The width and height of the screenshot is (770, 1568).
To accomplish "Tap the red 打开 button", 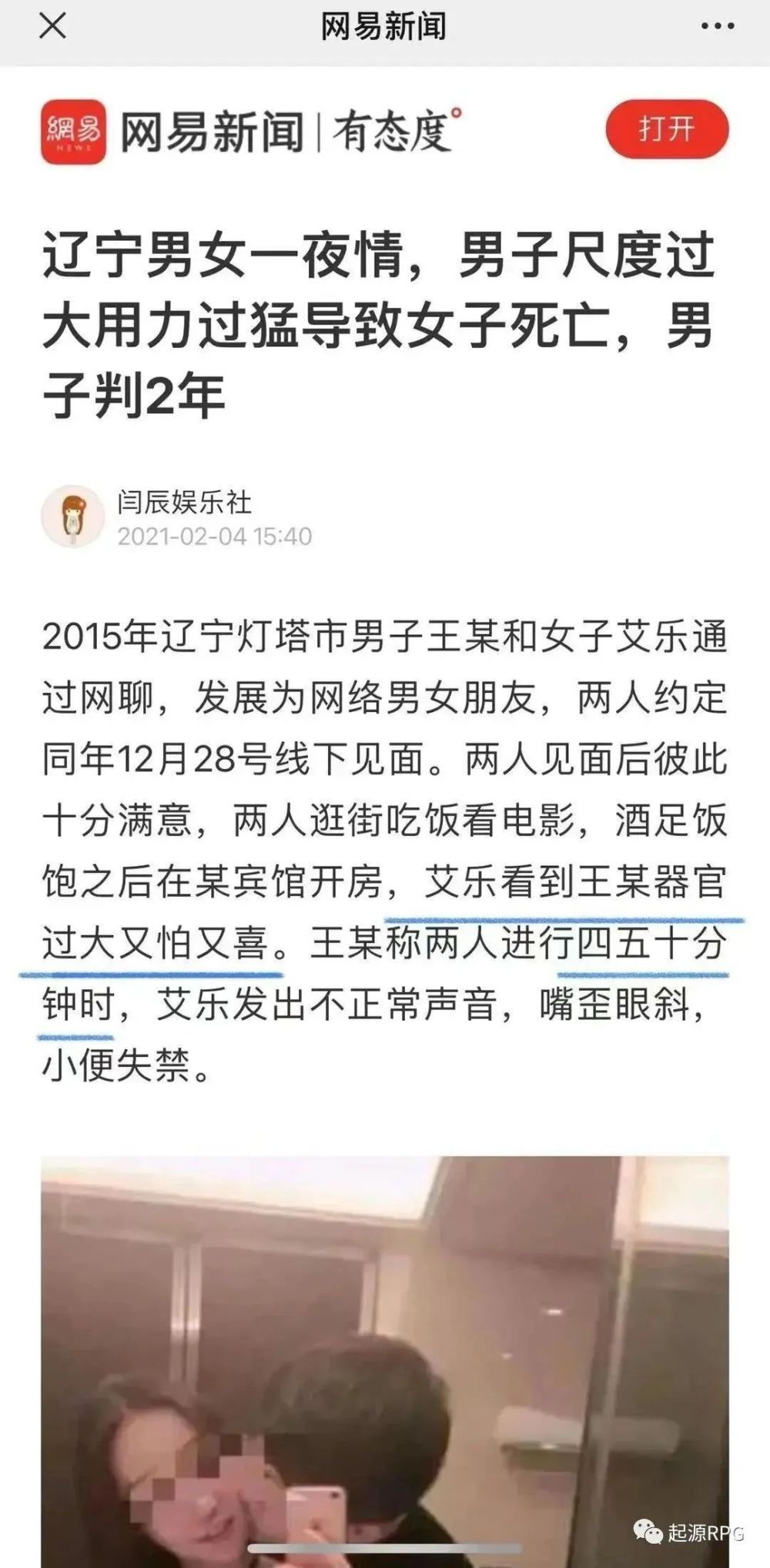I will pos(666,129).
